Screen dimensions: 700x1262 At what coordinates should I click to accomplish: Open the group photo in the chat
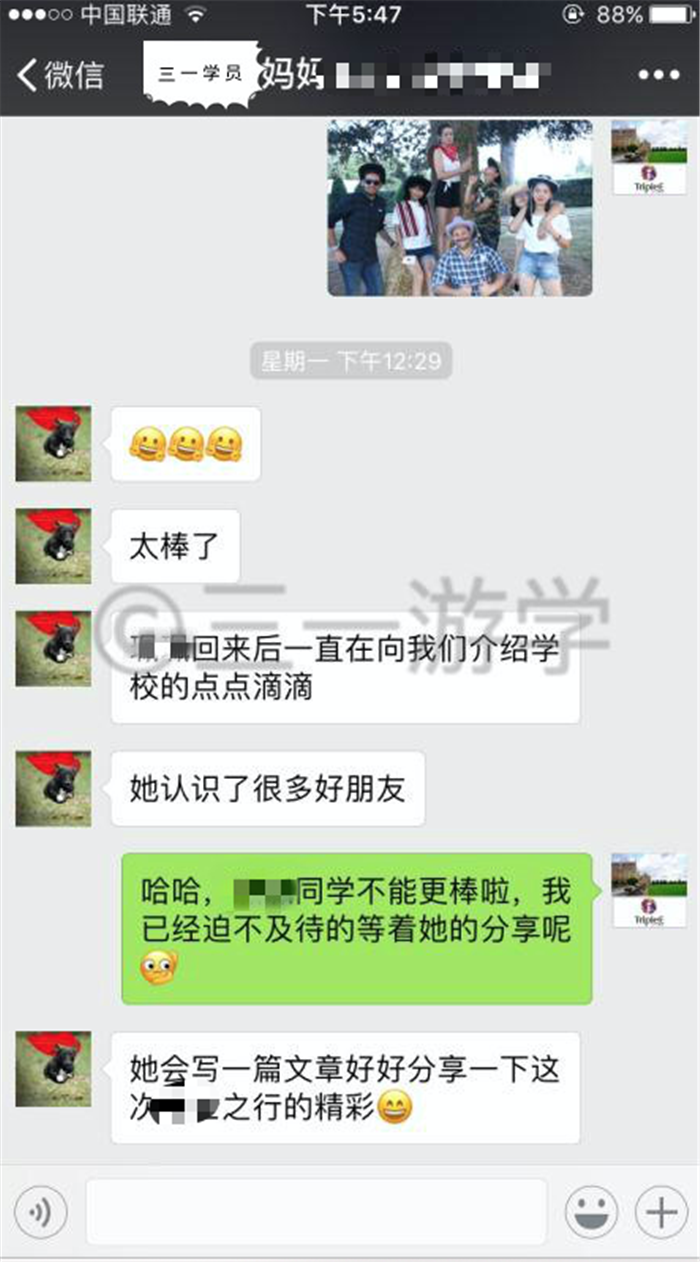pos(460,208)
